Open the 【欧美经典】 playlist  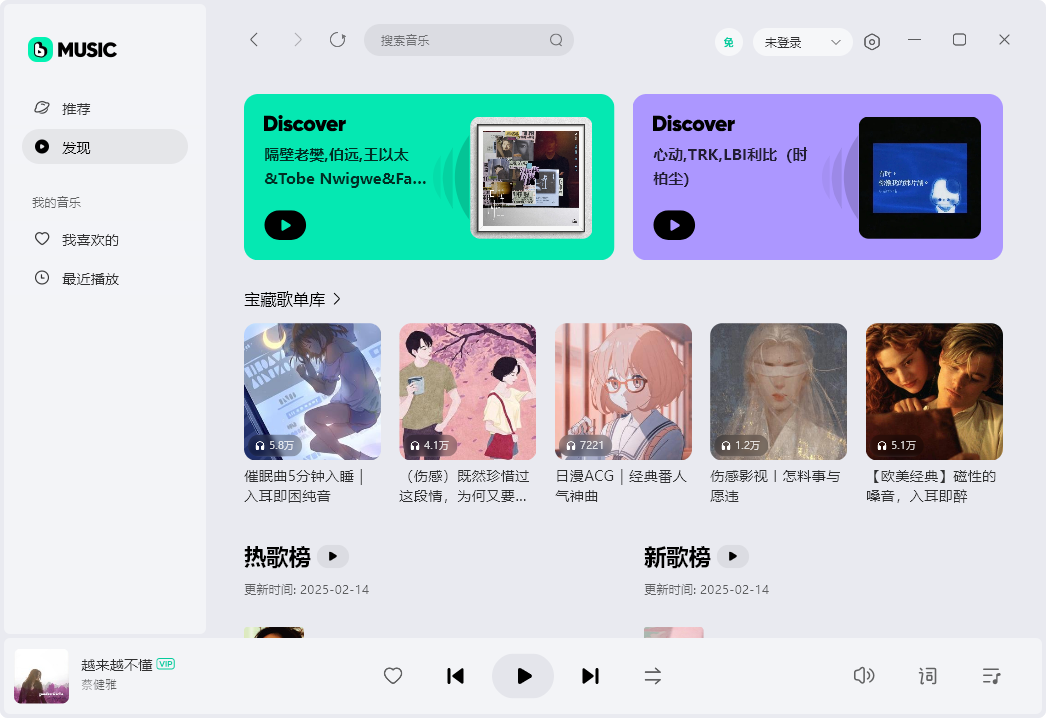(x=934, y=391)
